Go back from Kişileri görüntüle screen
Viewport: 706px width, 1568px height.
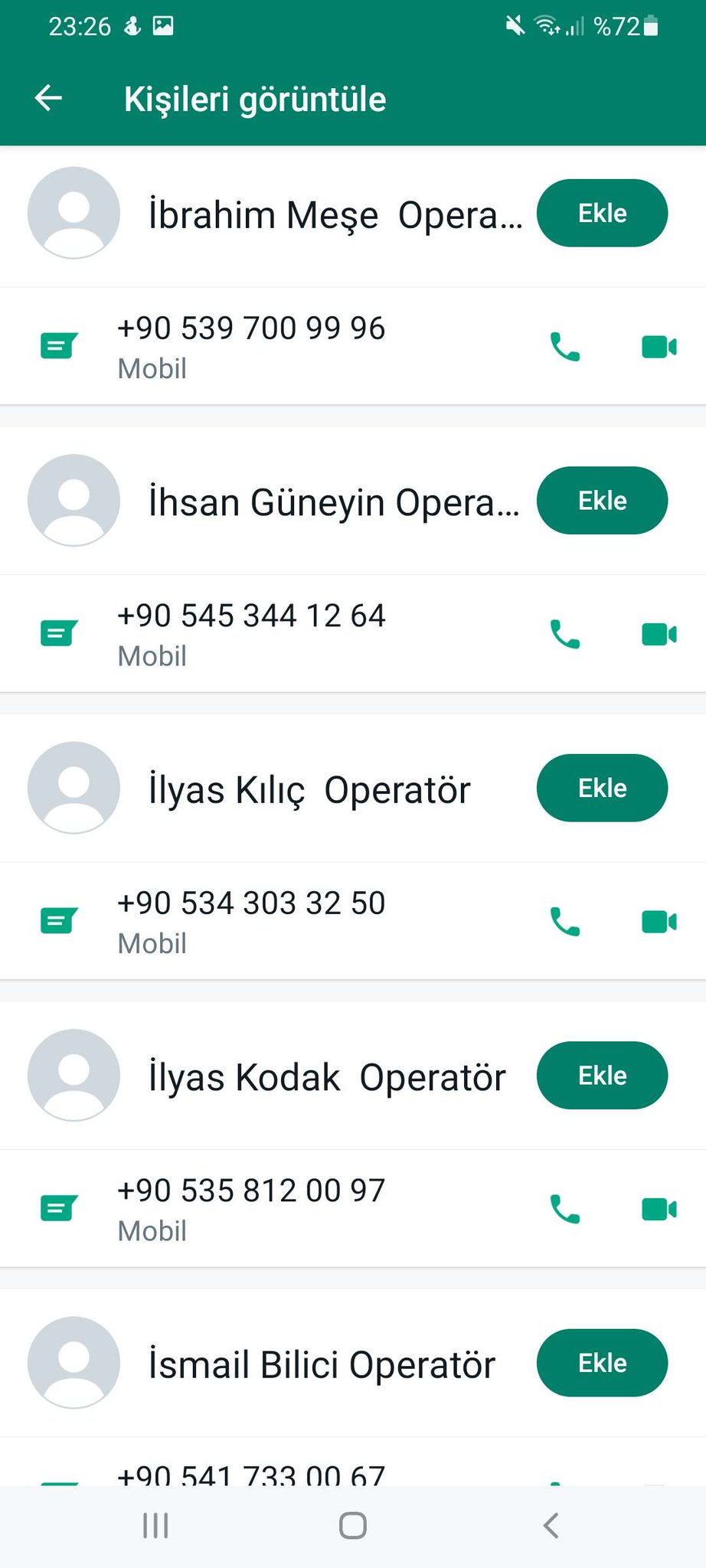pyautogui.click(x=48, y=98)
